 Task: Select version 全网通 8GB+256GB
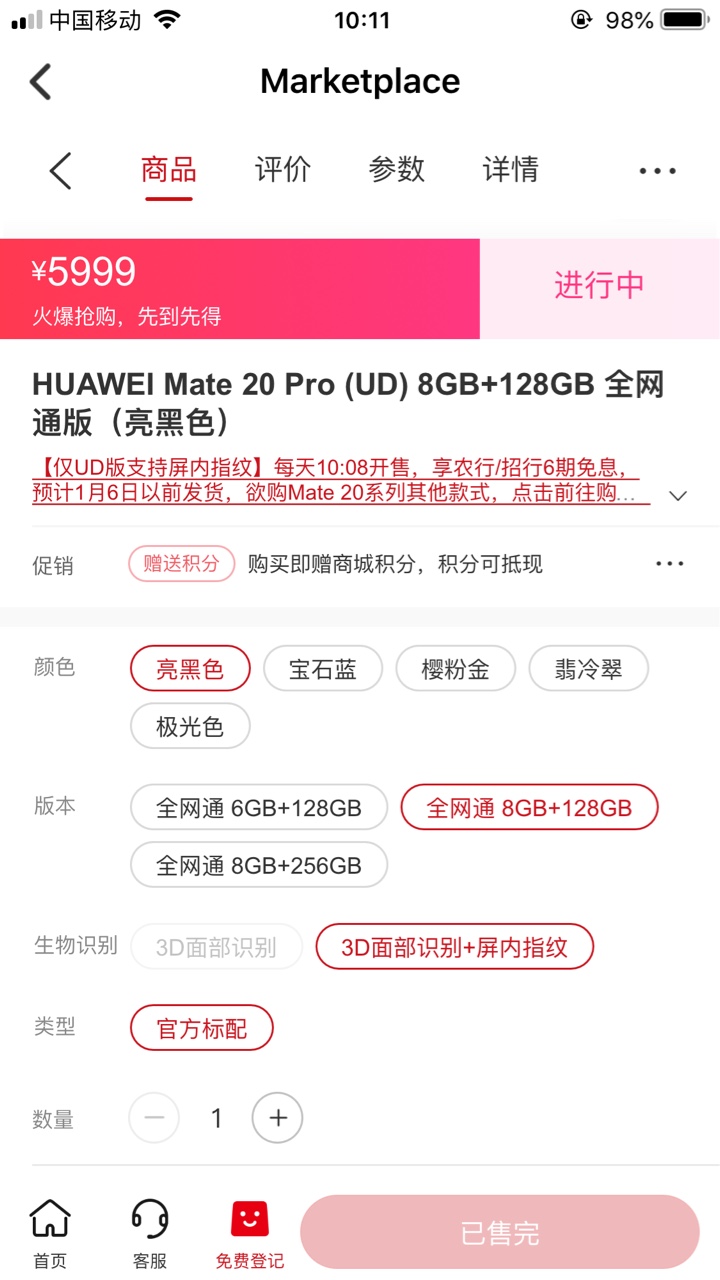click(x=259, y=865)
